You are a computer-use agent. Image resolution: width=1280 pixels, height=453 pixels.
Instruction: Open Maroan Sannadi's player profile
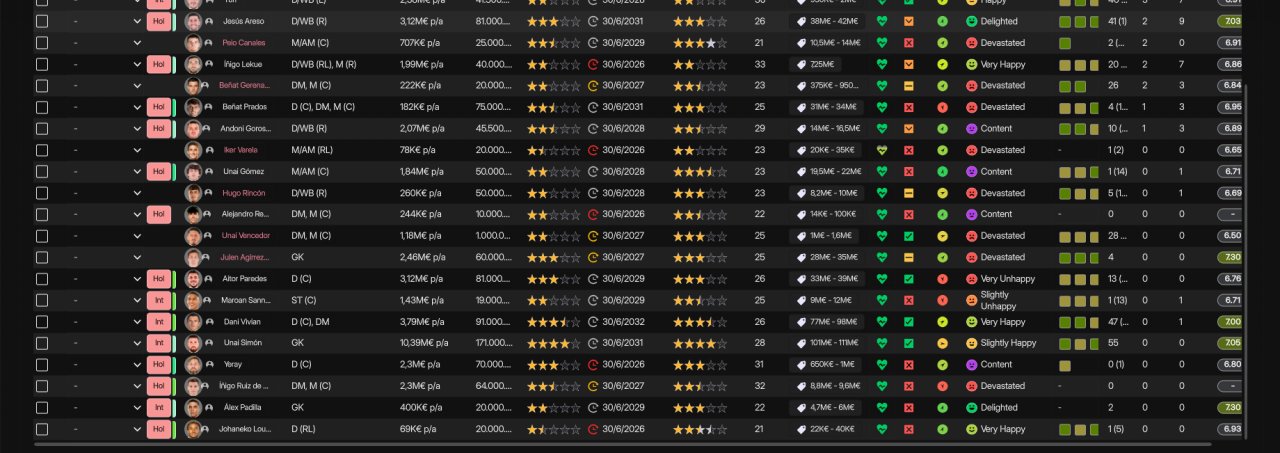[x=246, y=300]
